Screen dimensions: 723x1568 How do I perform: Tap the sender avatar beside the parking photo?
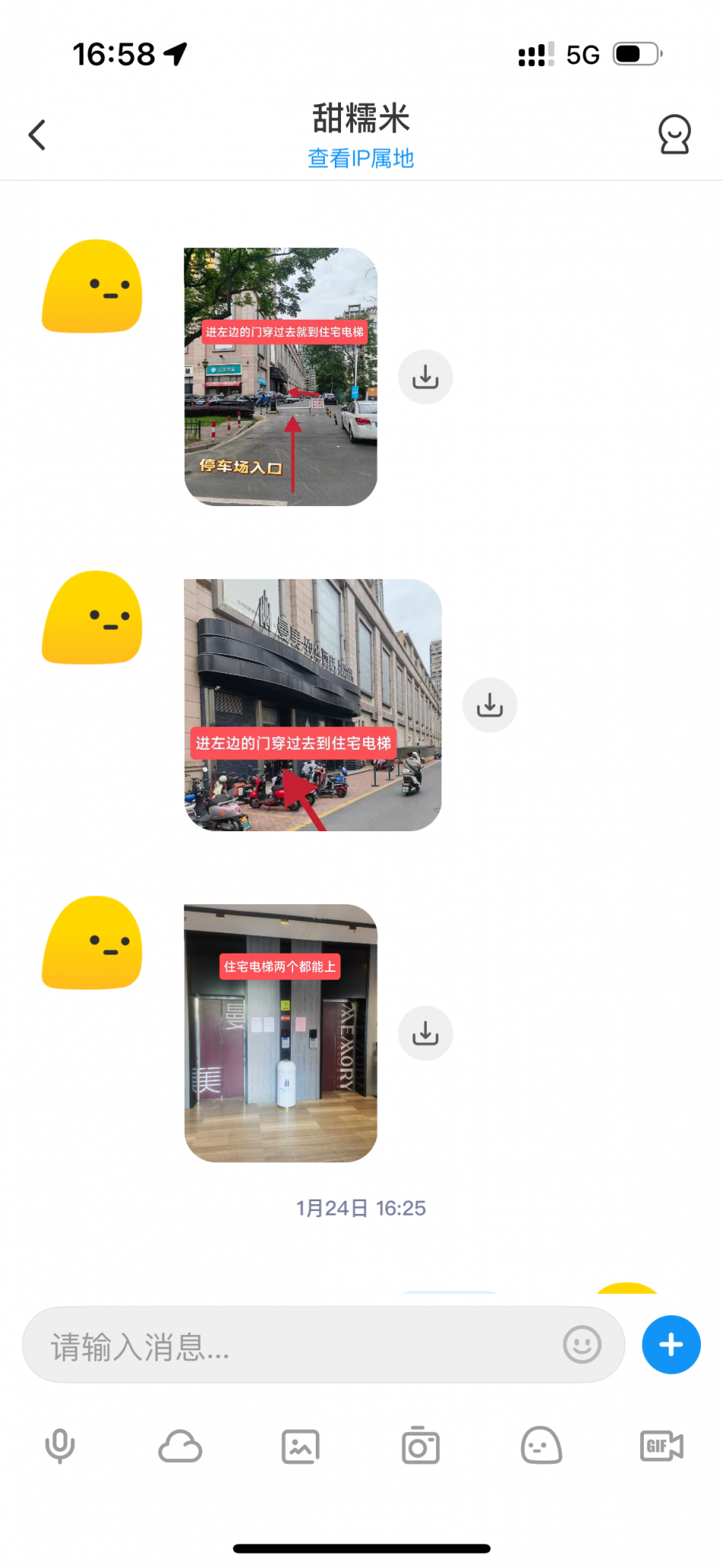tap(92, 287)
